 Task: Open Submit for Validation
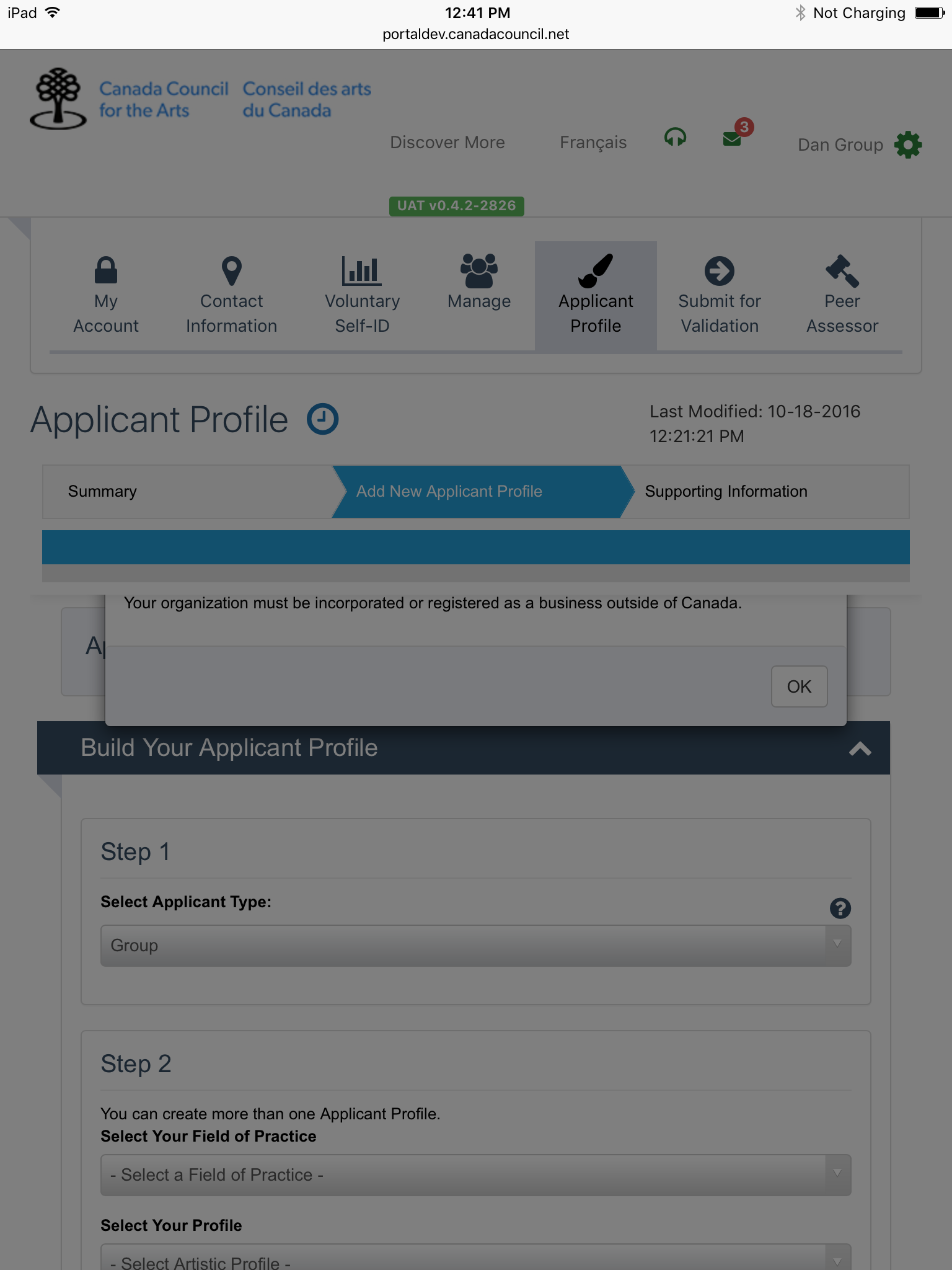(719, 295)
